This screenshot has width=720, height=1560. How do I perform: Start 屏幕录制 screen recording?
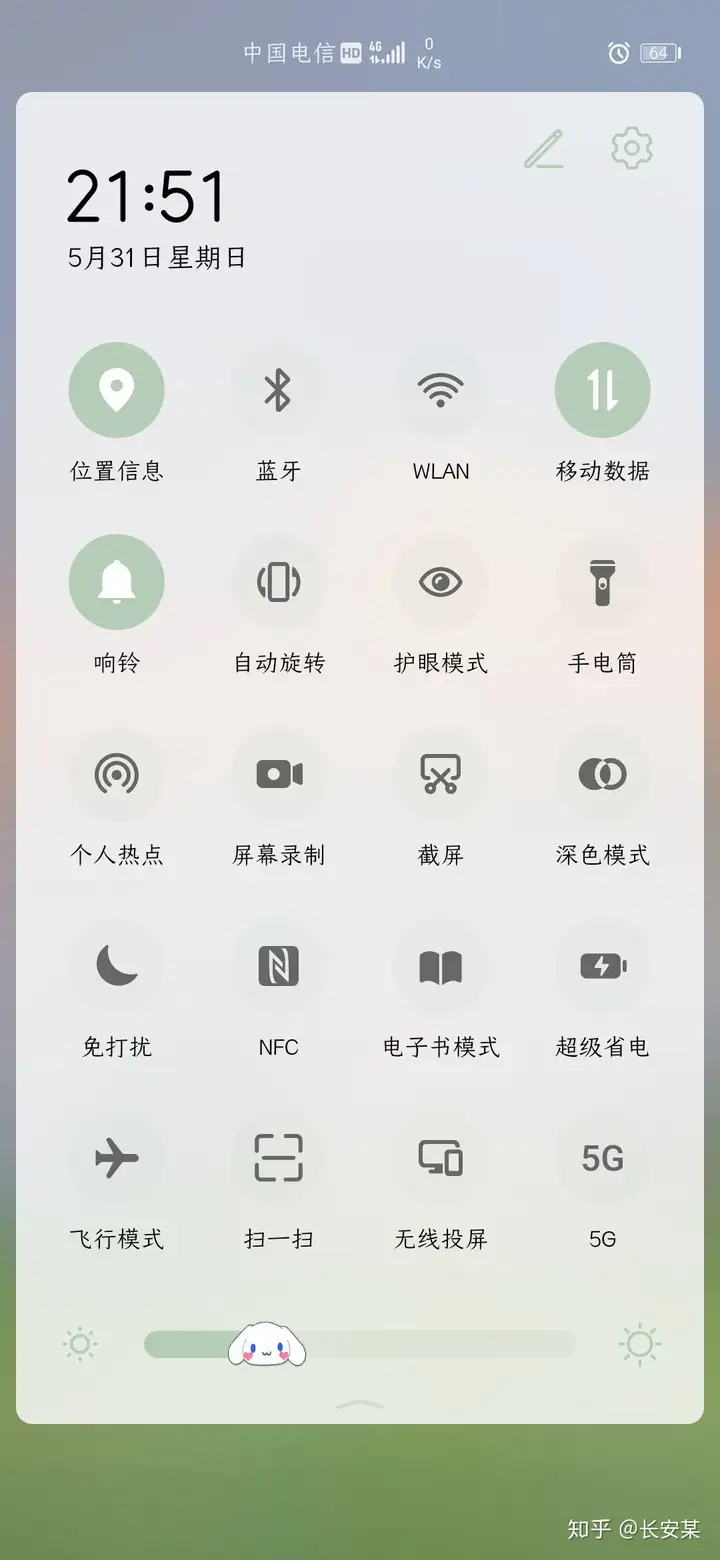278,774
